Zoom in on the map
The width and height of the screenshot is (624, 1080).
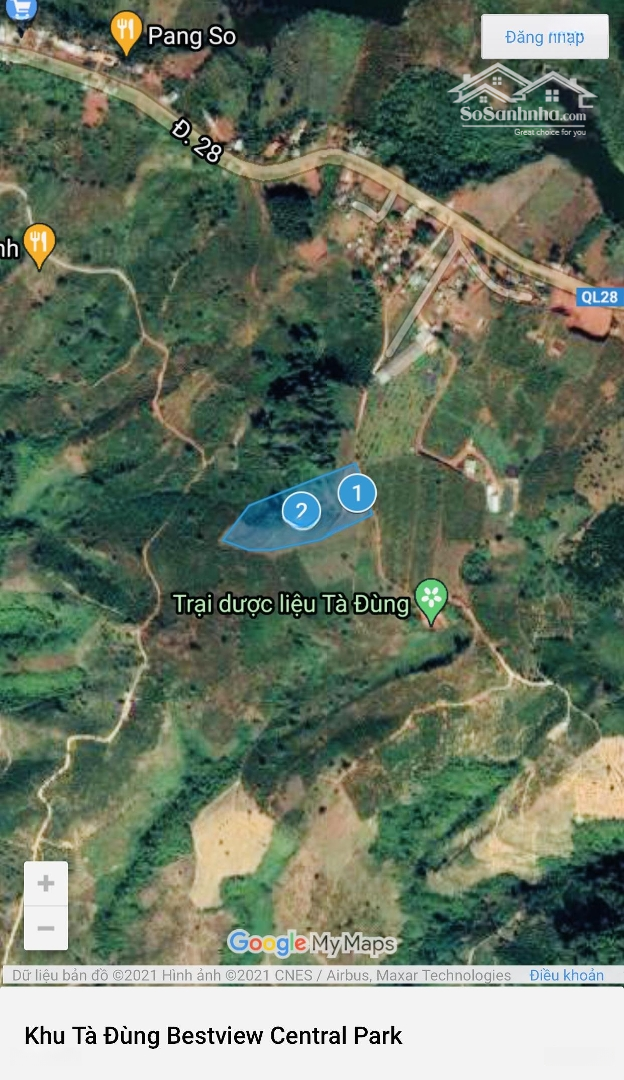tap(46, 883)
